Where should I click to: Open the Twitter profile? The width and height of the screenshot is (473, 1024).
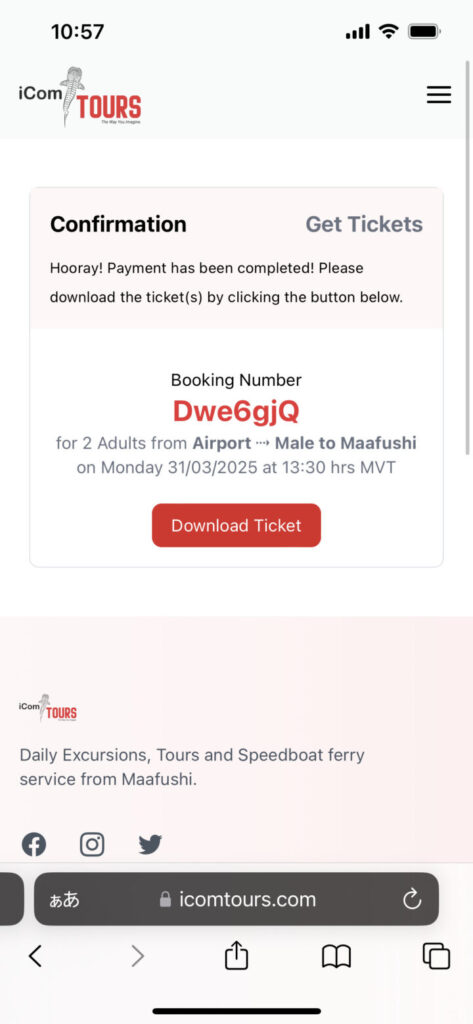coord(150,844)
